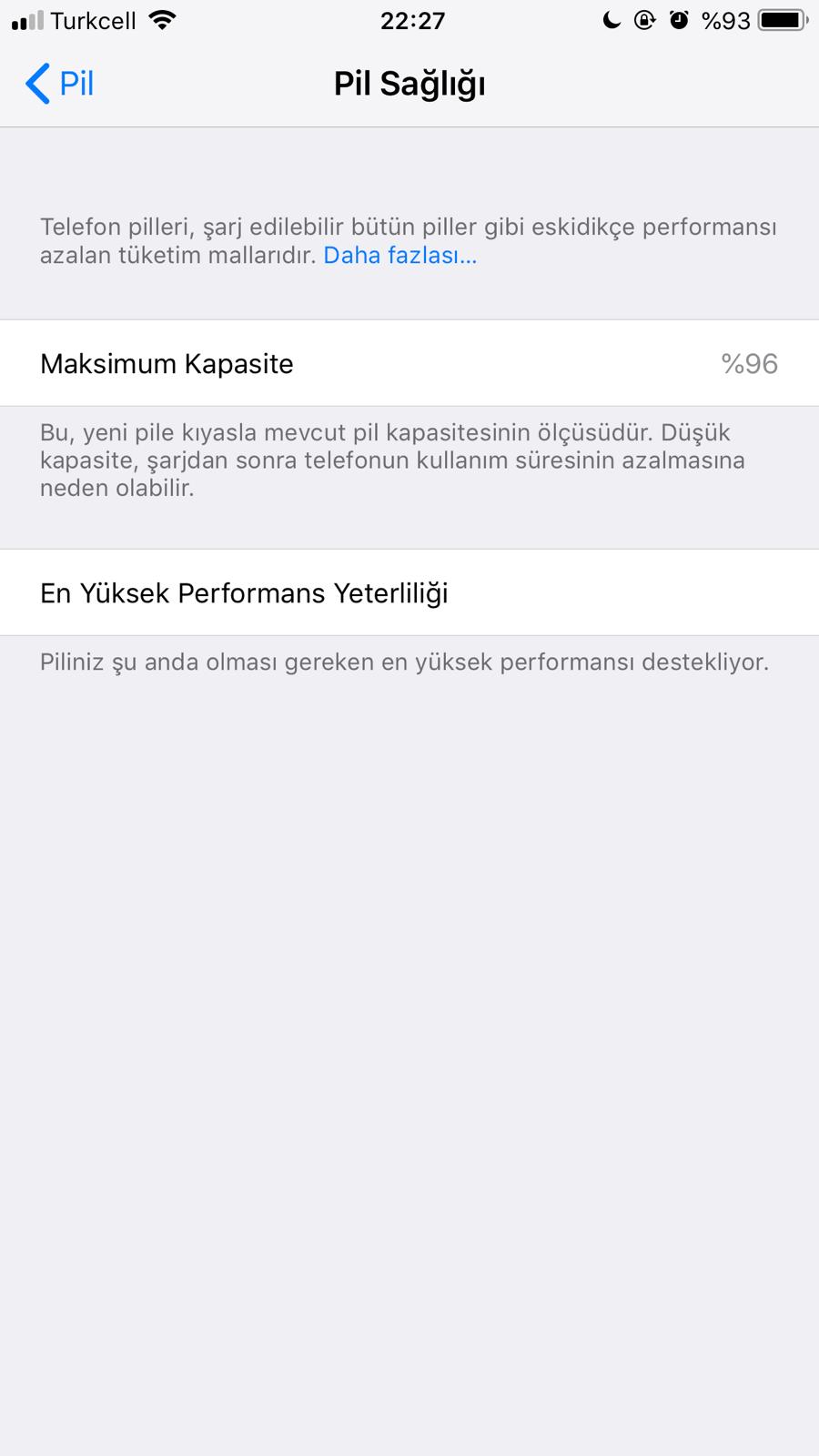Tap the orientation lock icon
This screenshot has height=1456, width=819.
[x=643, y=18]
